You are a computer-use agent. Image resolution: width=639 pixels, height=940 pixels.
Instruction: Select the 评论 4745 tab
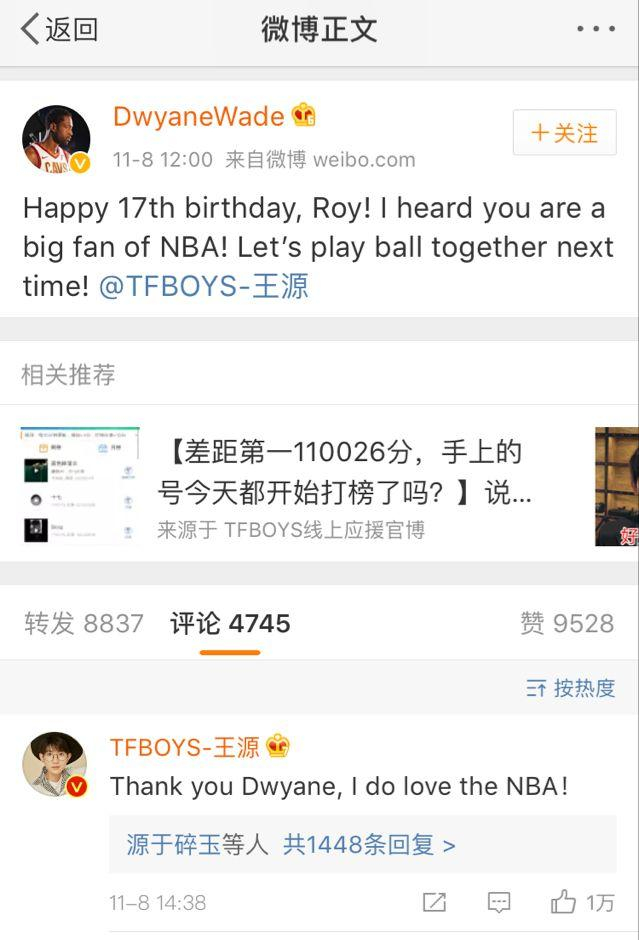coord(230,624)
